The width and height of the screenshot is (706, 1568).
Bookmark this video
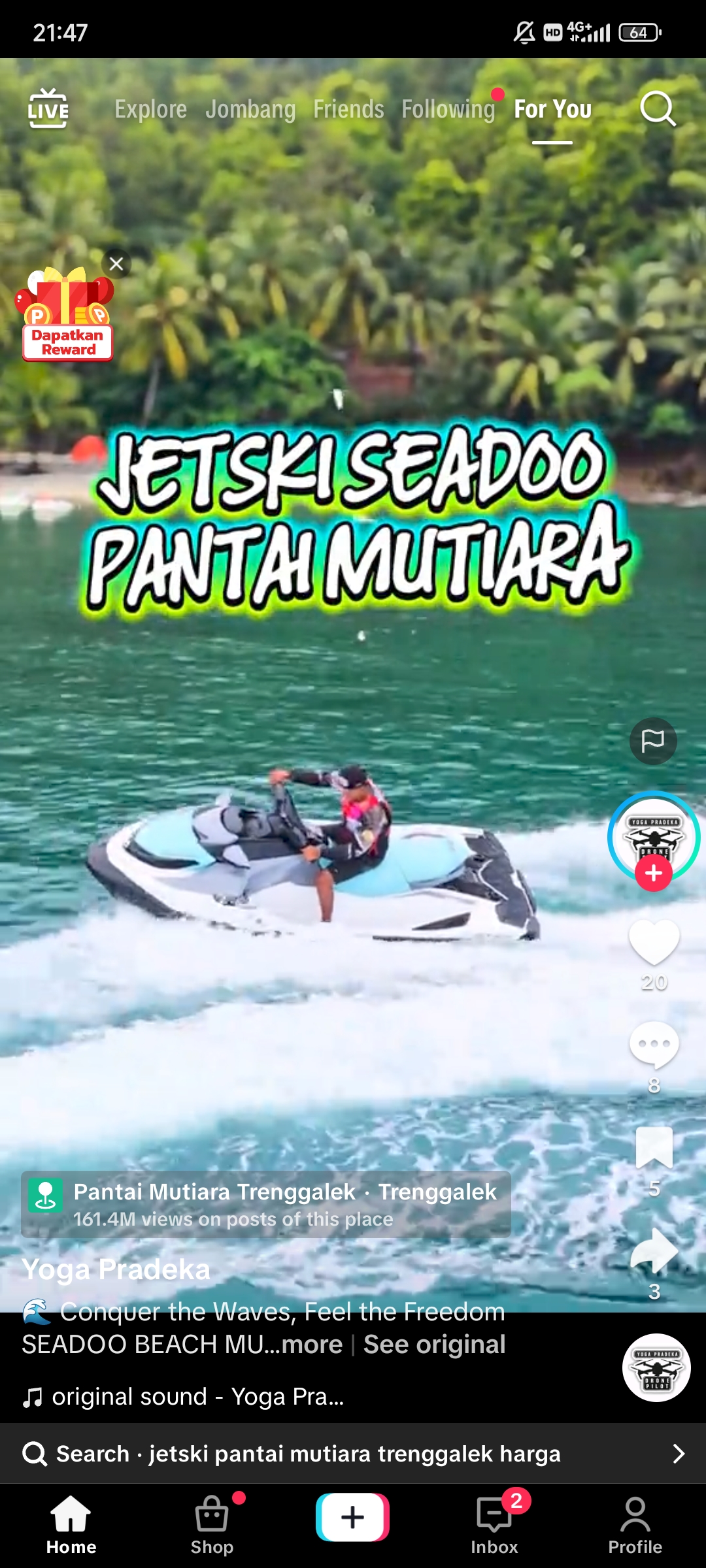tap(654, 1148)
